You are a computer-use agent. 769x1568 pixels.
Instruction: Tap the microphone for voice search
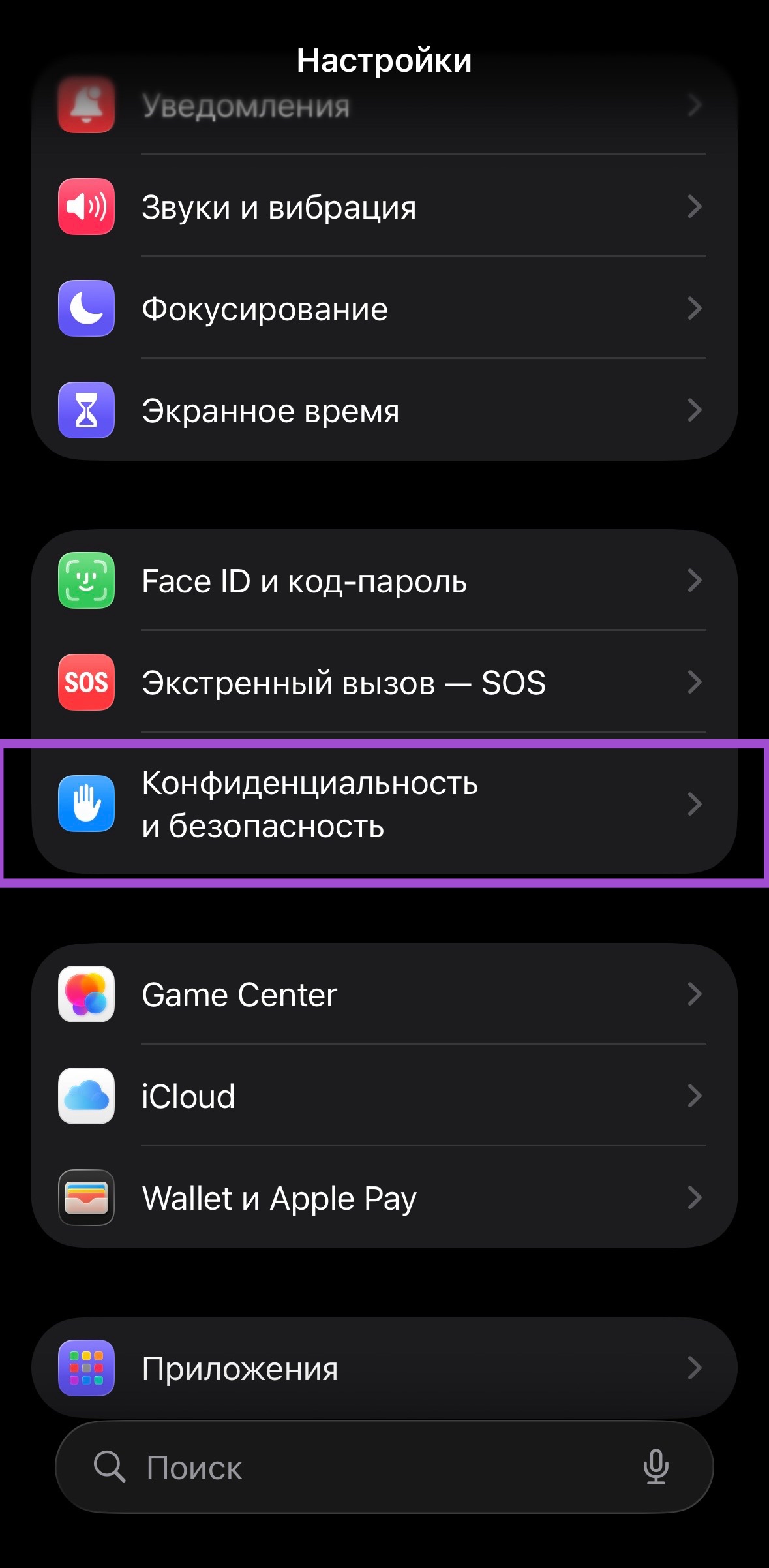click(656, 1468)
